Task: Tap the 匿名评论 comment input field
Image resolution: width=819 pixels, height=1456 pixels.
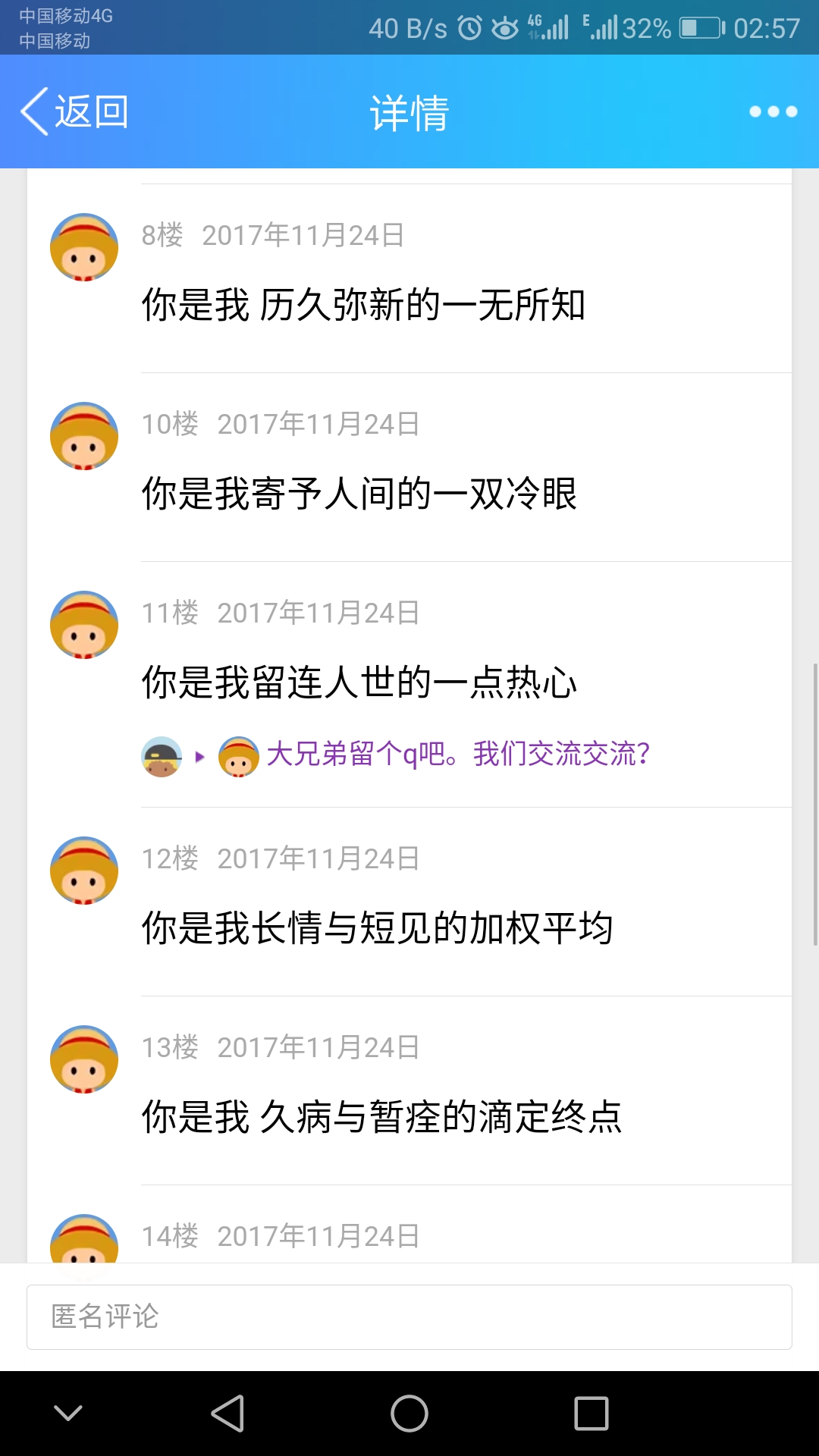Action: tap(409, 1317)
